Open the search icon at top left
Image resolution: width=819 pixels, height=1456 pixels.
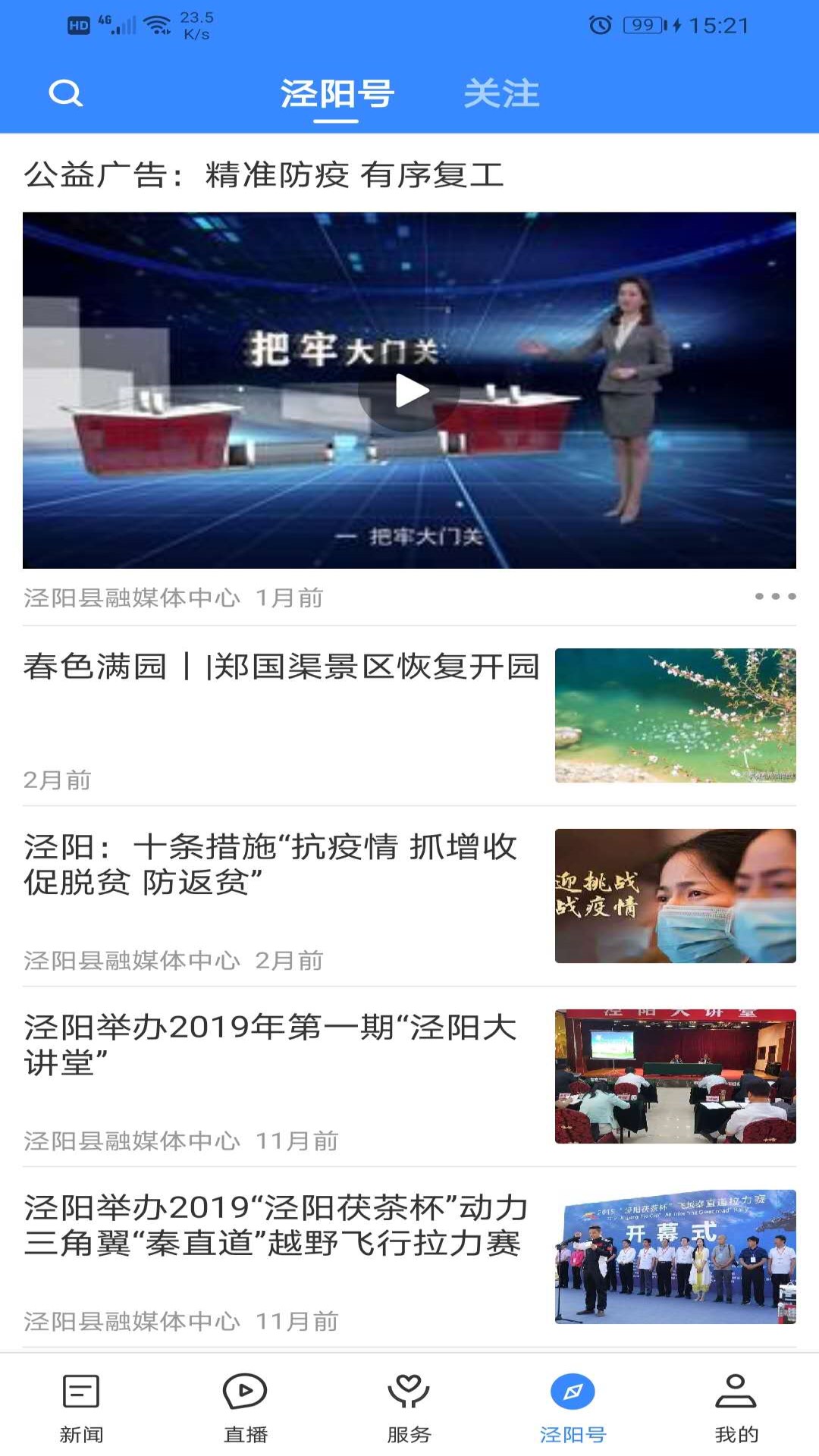click(67, 93)
